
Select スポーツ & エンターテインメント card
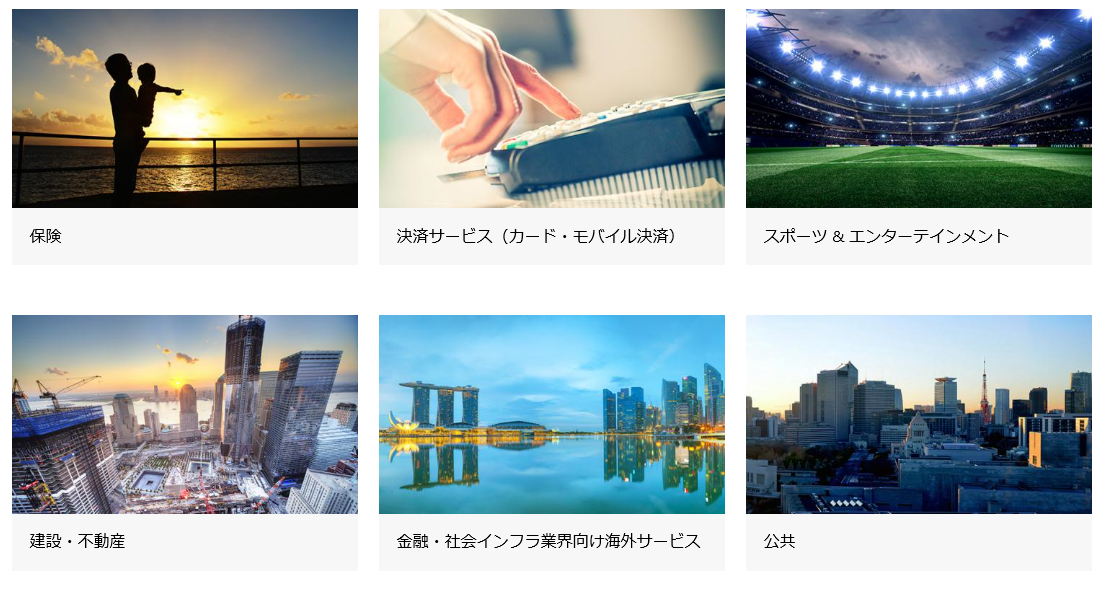click(918, 136)
